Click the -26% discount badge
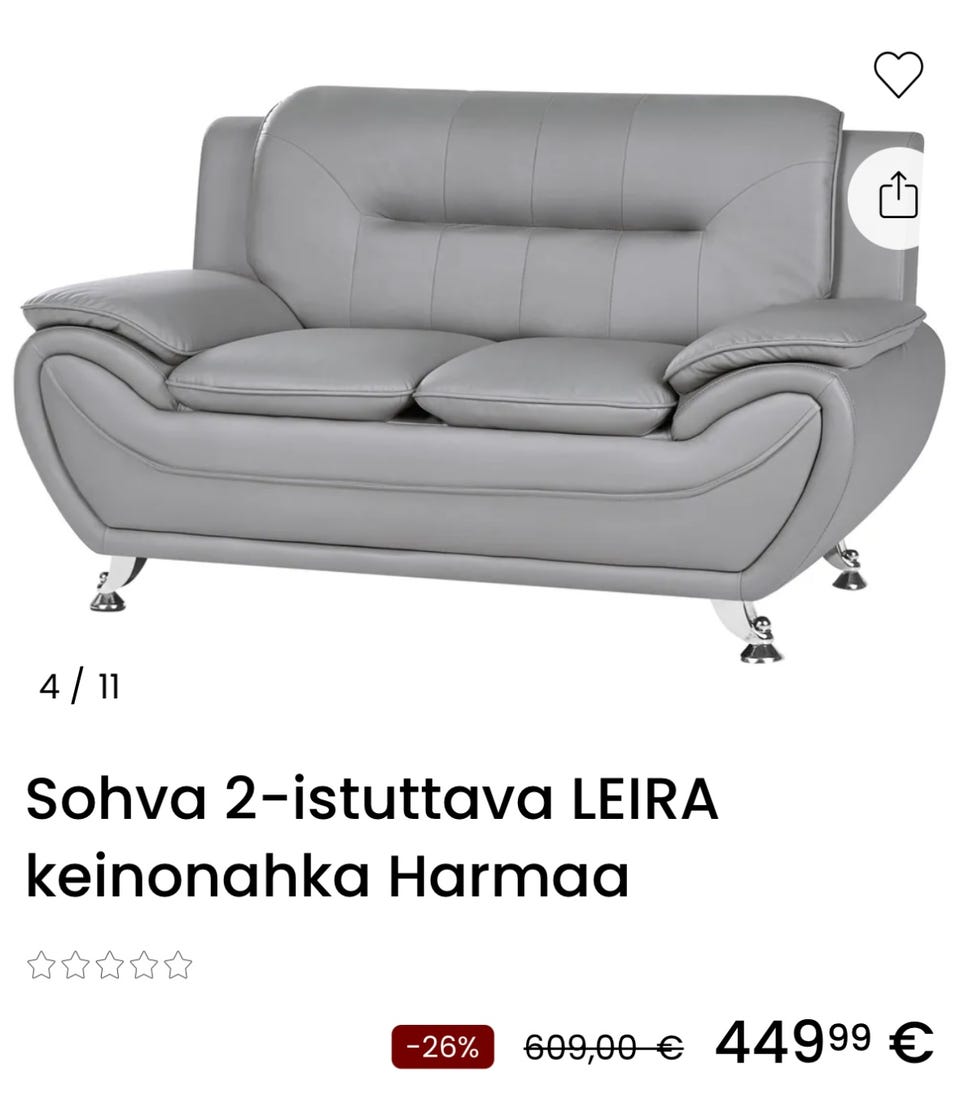960x1103 pixels. coord(443,1045)
